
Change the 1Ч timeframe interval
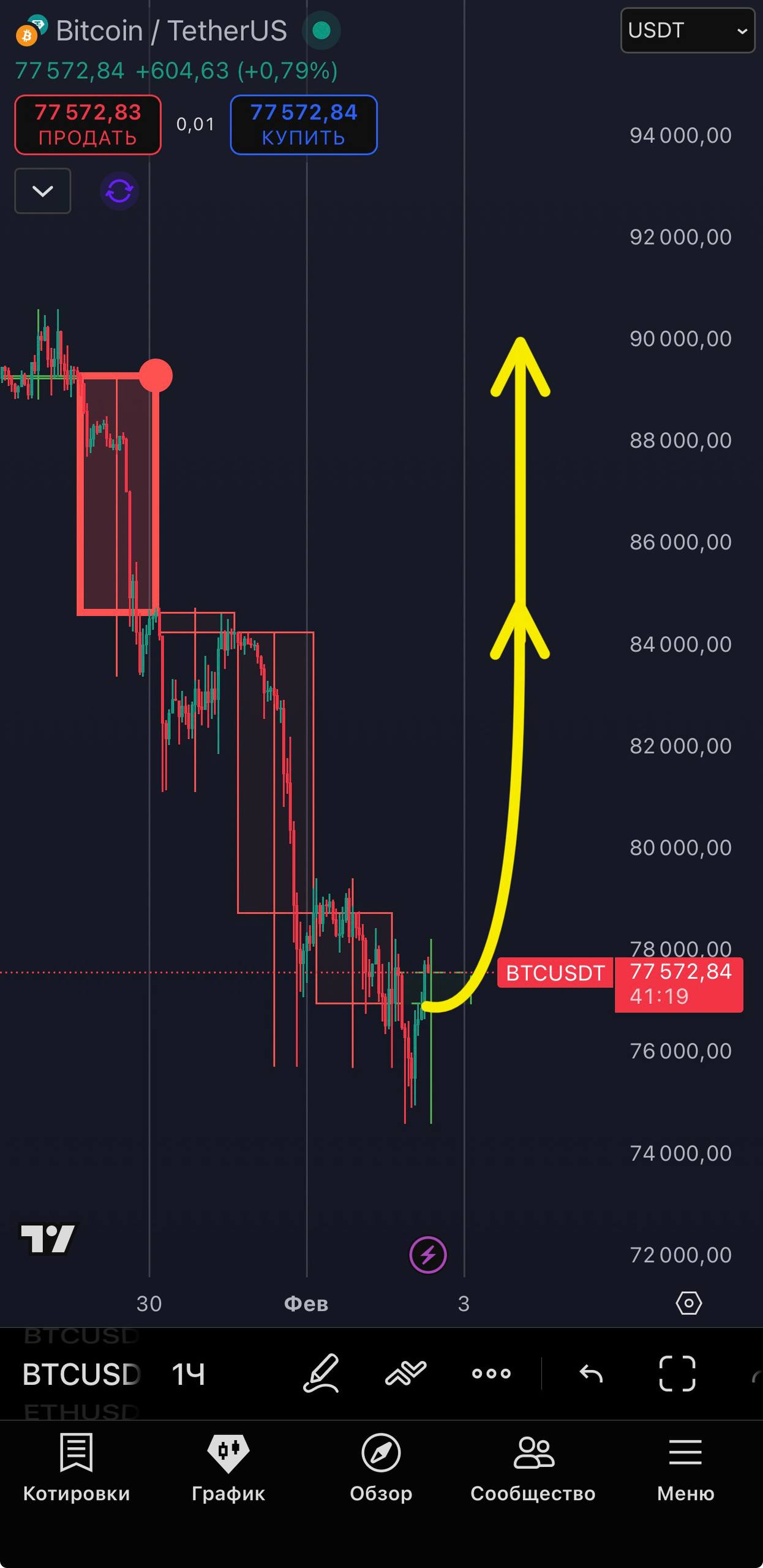click(x=188, y=1374)
